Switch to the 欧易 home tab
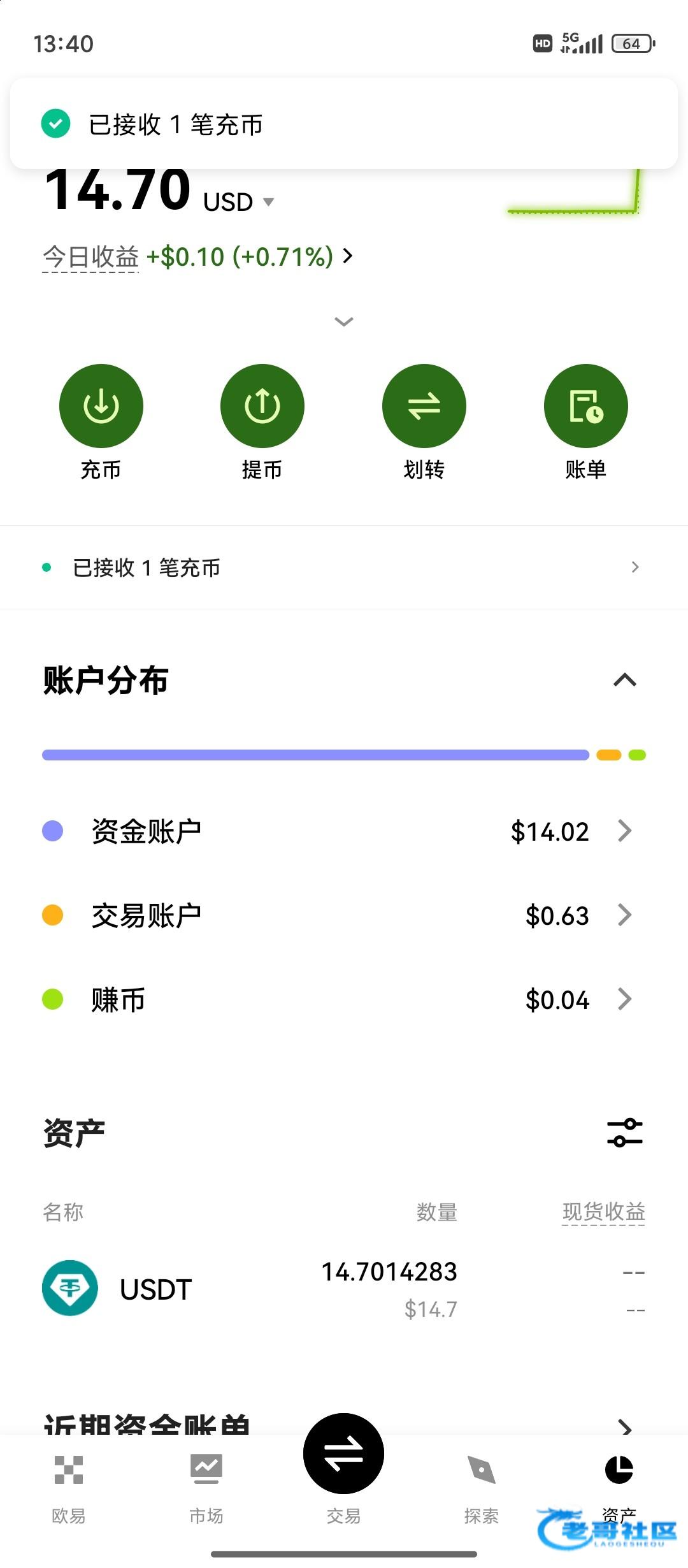The height and width of the screenshot is (1568, 688). click(69, 1486)
